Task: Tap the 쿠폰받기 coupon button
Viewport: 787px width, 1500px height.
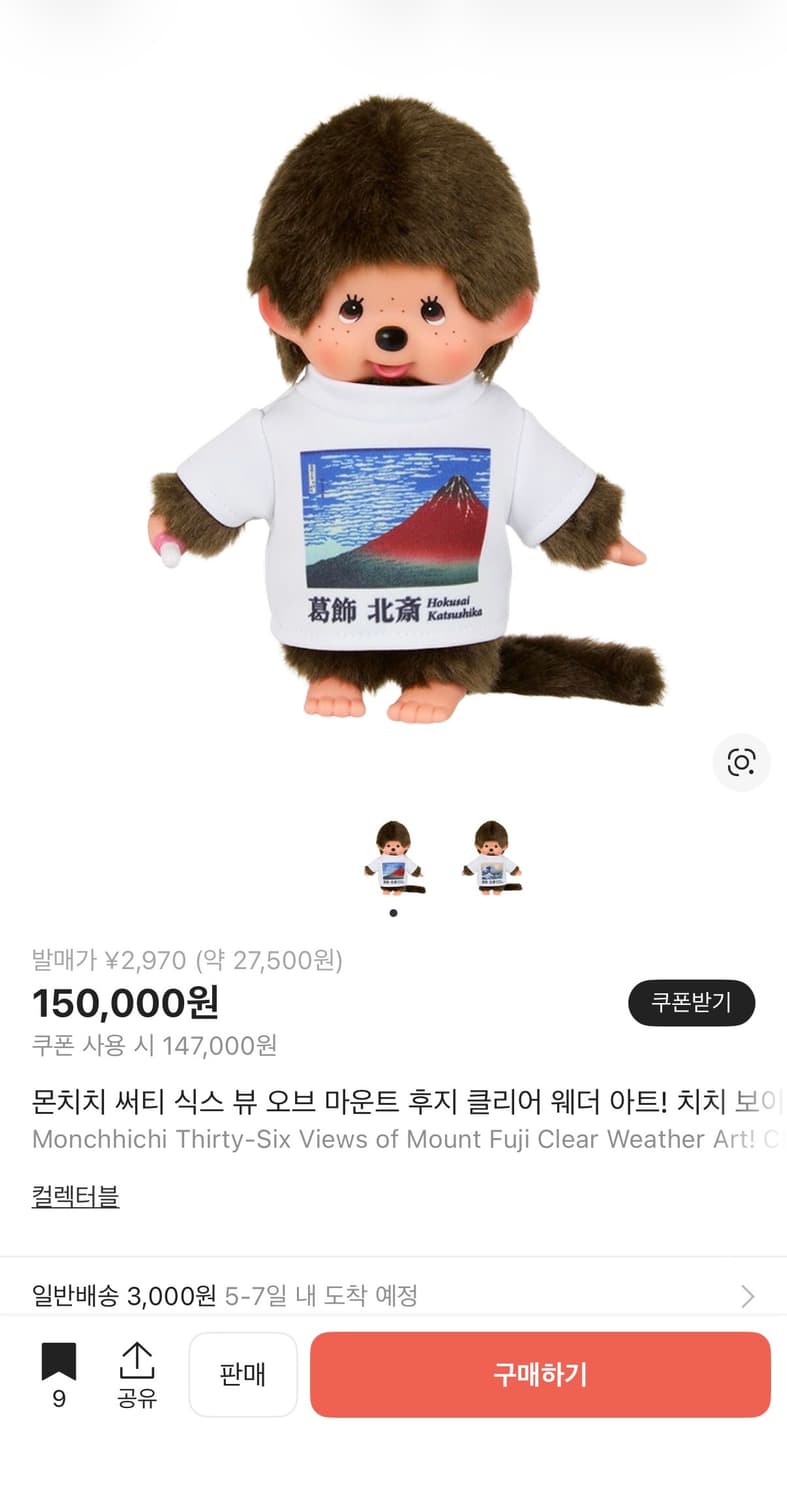Action: (691, 1002)
